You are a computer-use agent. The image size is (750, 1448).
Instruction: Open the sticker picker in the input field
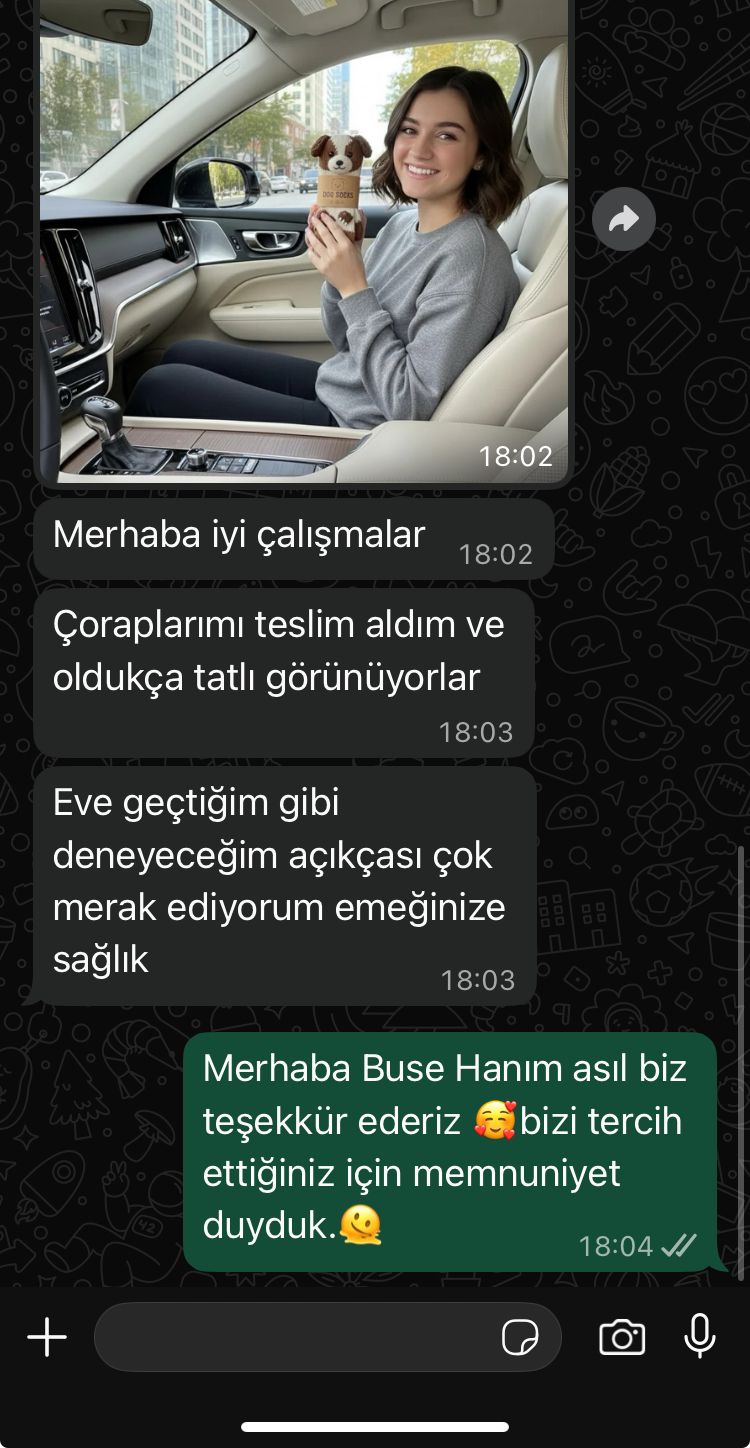coord(520,1337)
